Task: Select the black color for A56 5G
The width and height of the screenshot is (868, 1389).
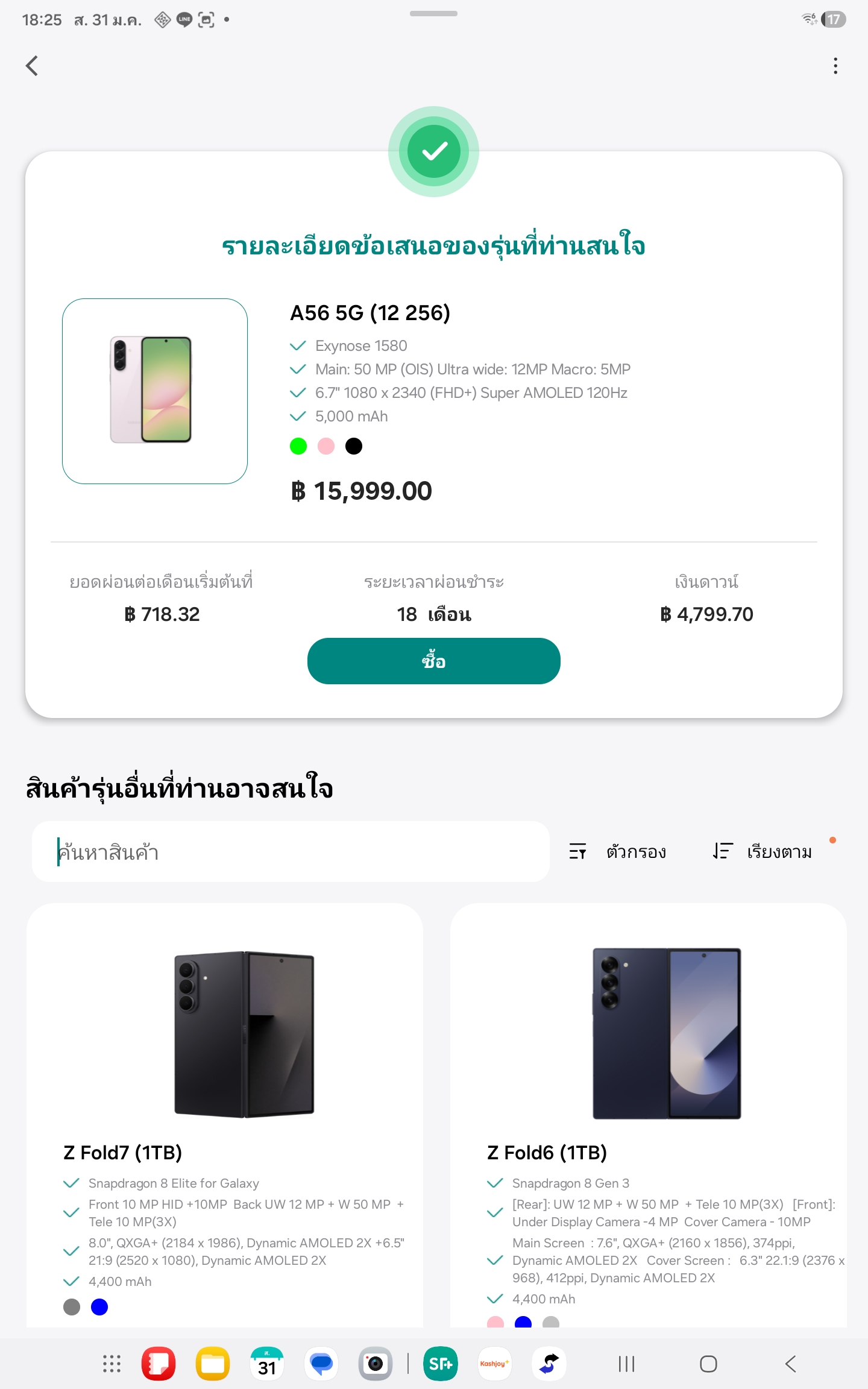Action: coord(354,446)
